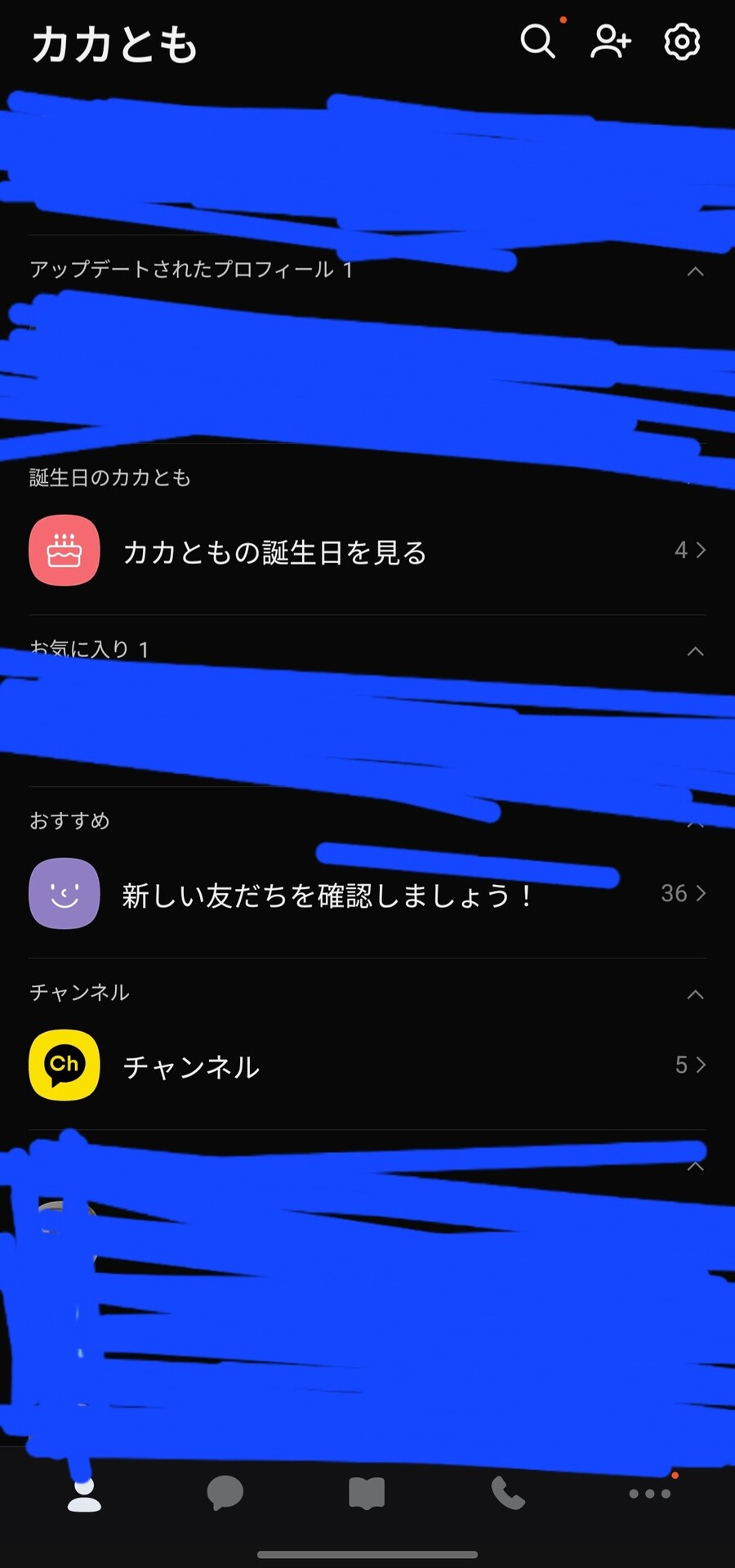Collapse the アップデートされたプロフィール section
The height and width of the screenshot is (1568, 735).
[x=695, y=271]
